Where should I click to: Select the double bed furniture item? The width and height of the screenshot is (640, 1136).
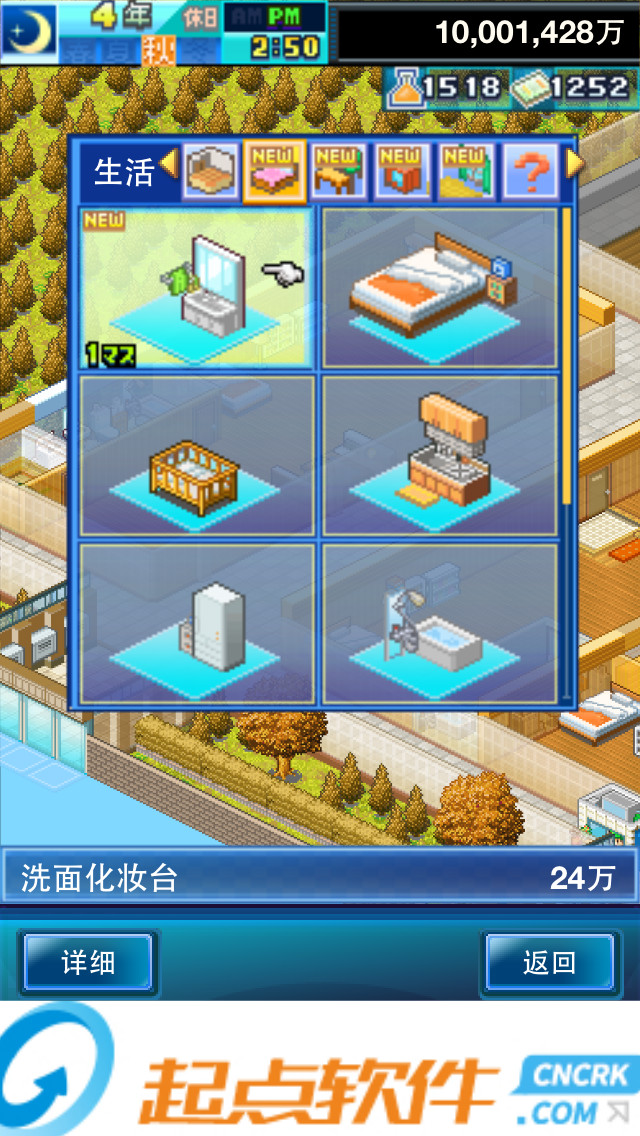coord(439,287)
